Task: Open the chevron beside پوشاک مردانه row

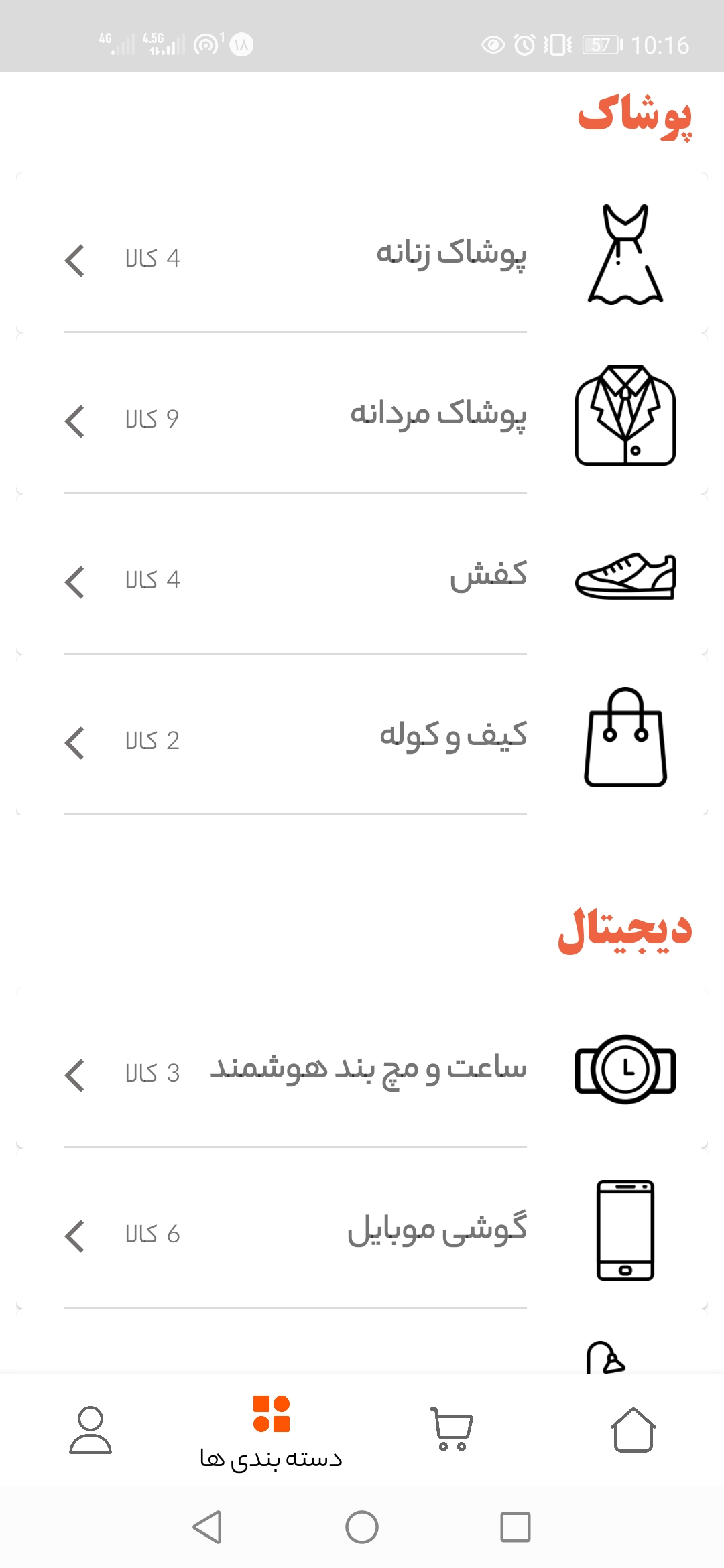Action: [74, 421]
